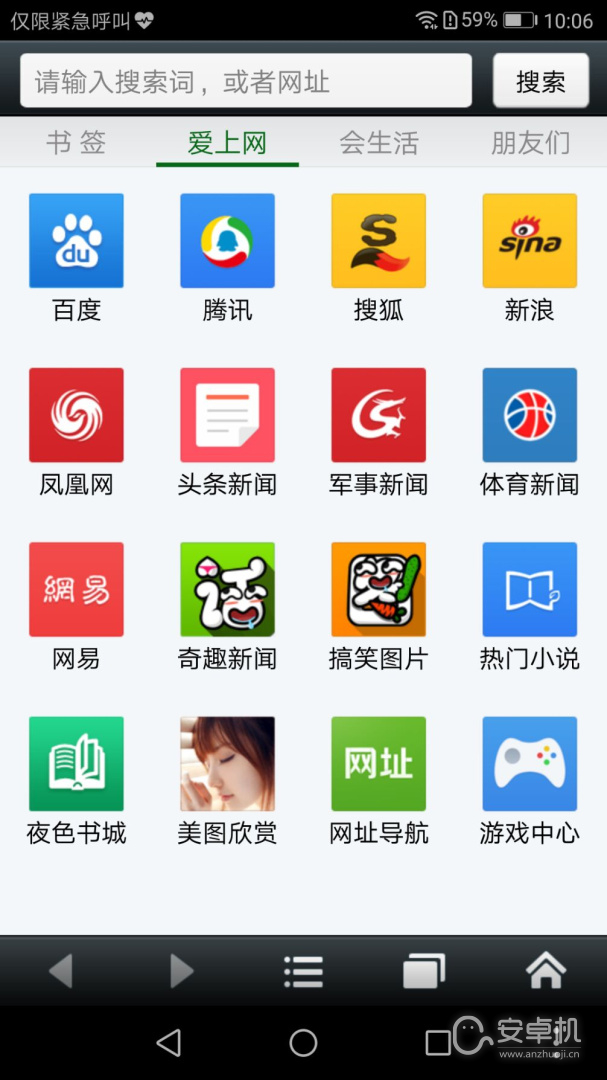The image size is (607, 1080).
Task: Tap the 搜索 button
Action: pyautogui.click(x=541, y=81)
